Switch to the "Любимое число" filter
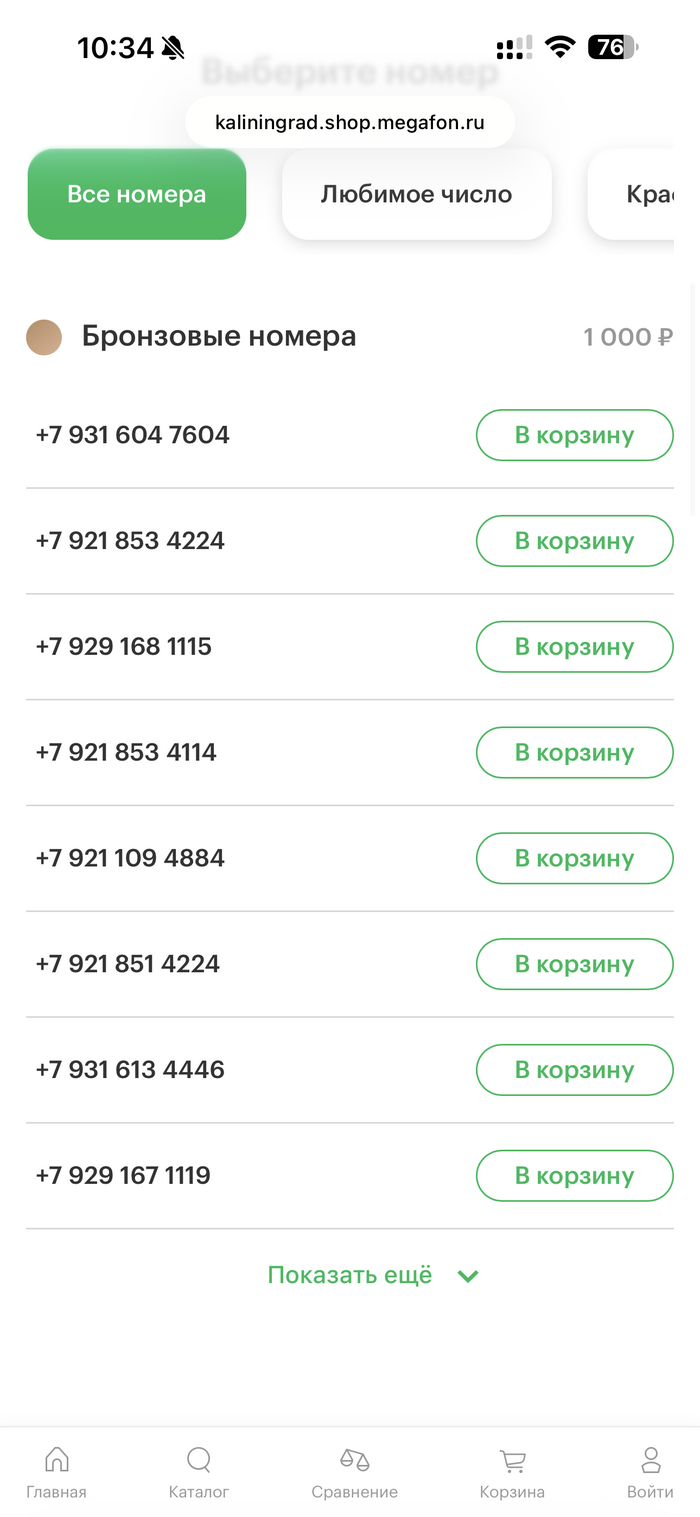 click(x=416, y=194)
